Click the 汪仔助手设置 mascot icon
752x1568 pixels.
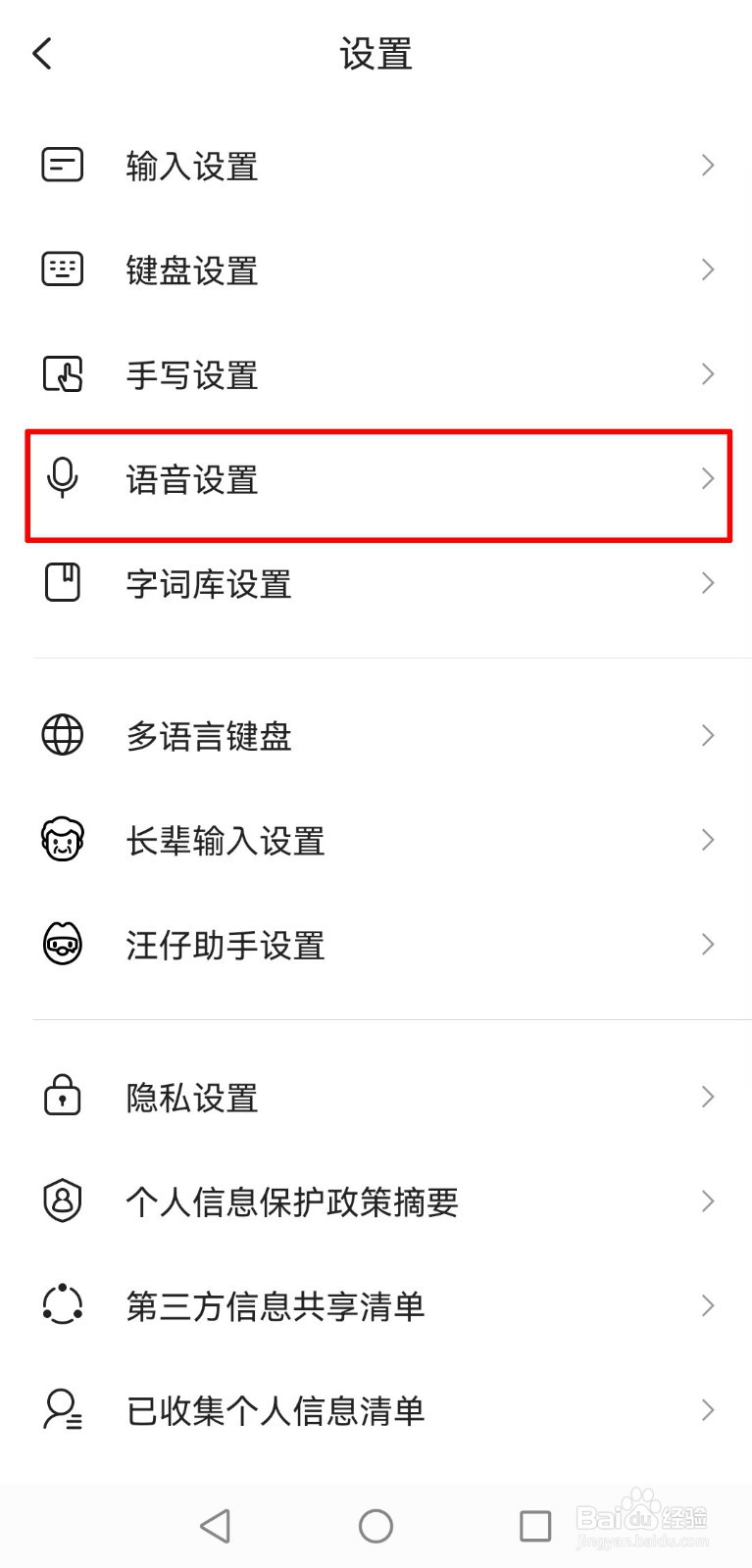[62, 944]
